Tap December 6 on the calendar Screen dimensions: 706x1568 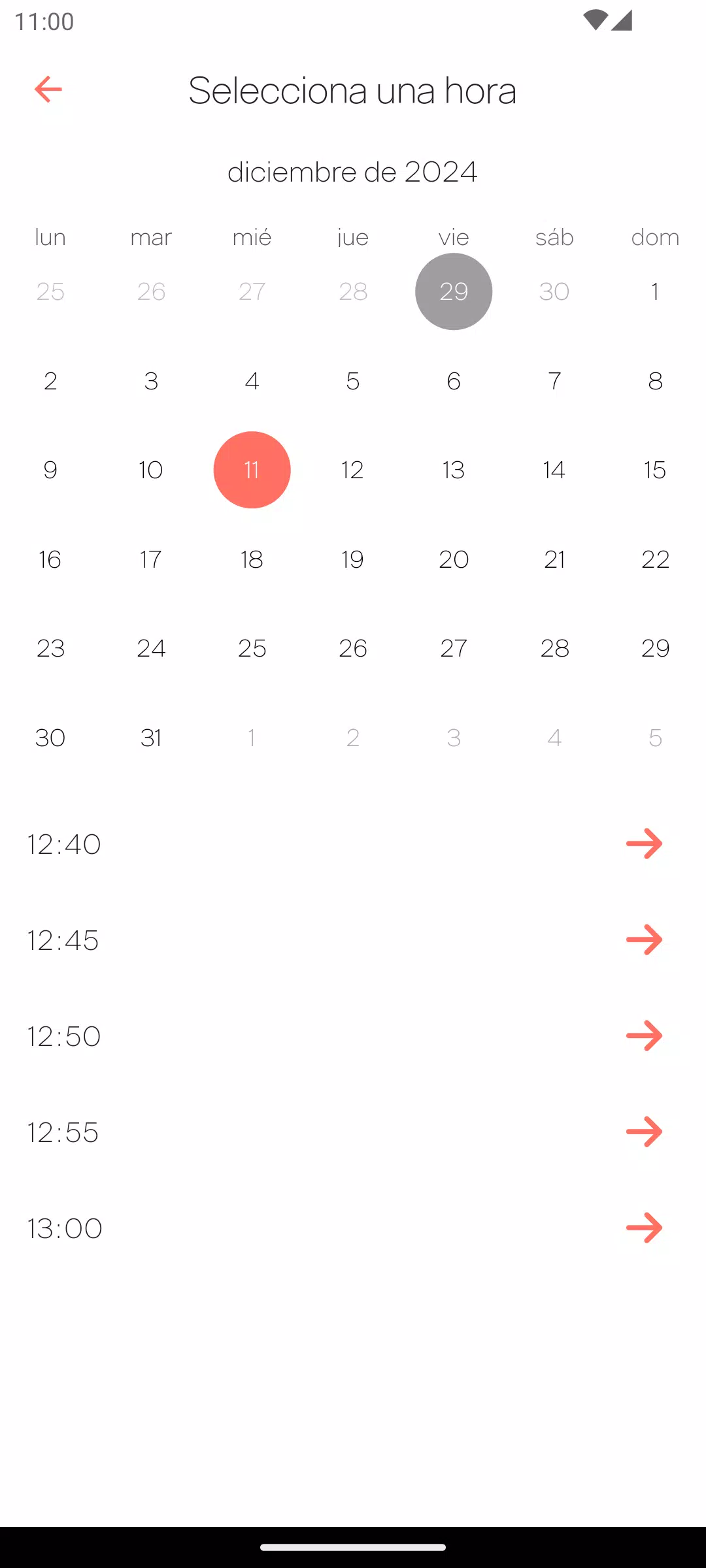pyautogui.click(x=454, y=381)
